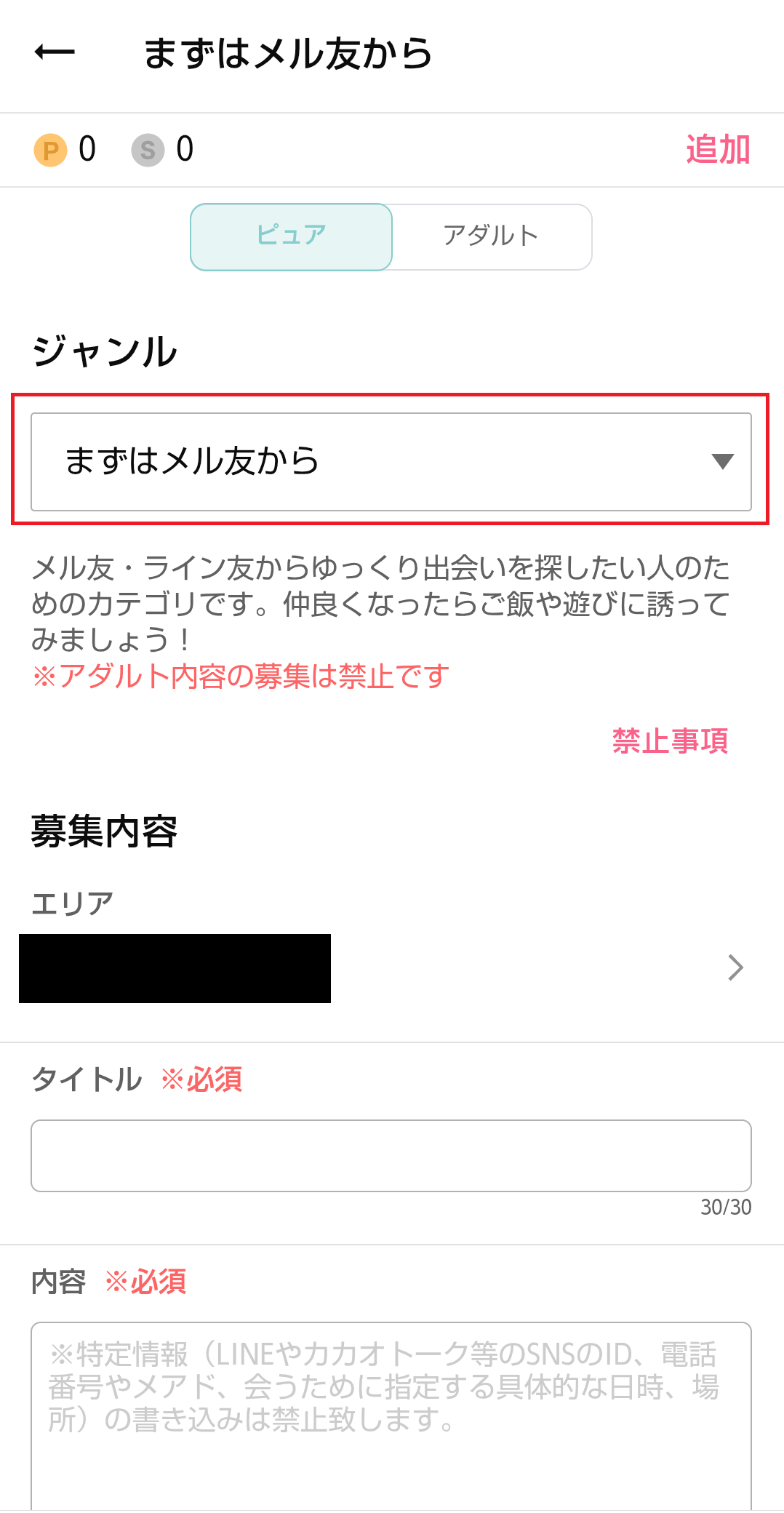Focus the タイトル input field
The width and height of the screenshot is (784, 1513).
tap(391, 1156)
